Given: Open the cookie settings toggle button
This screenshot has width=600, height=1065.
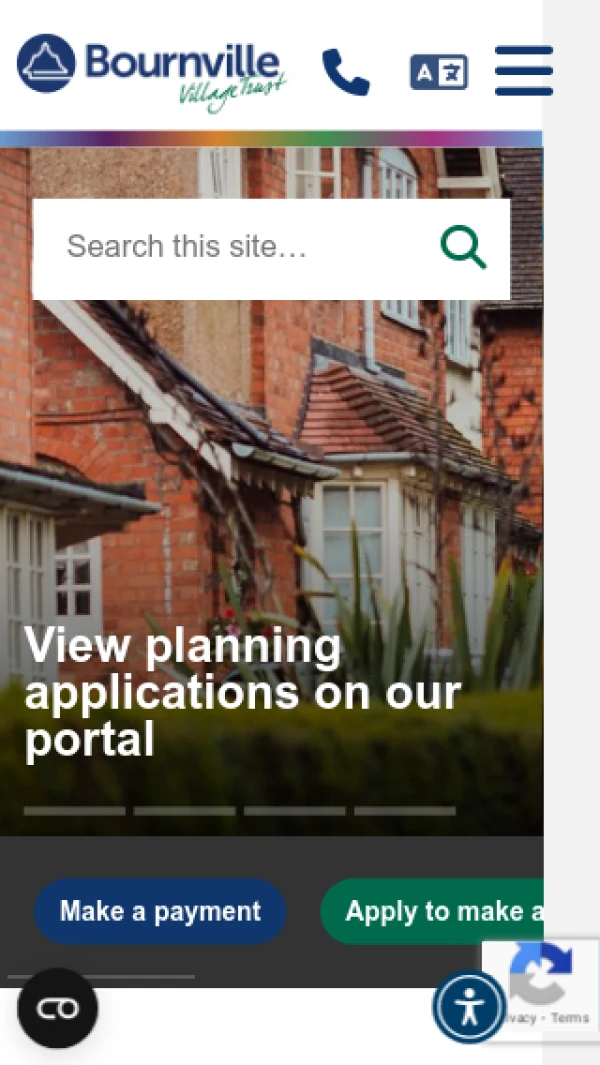Looking at the screenshot, I should (57, 1008).
